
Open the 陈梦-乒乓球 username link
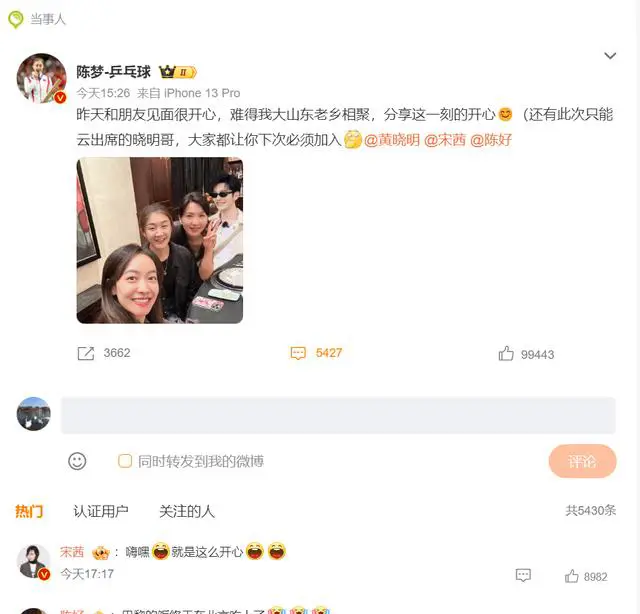114,72
